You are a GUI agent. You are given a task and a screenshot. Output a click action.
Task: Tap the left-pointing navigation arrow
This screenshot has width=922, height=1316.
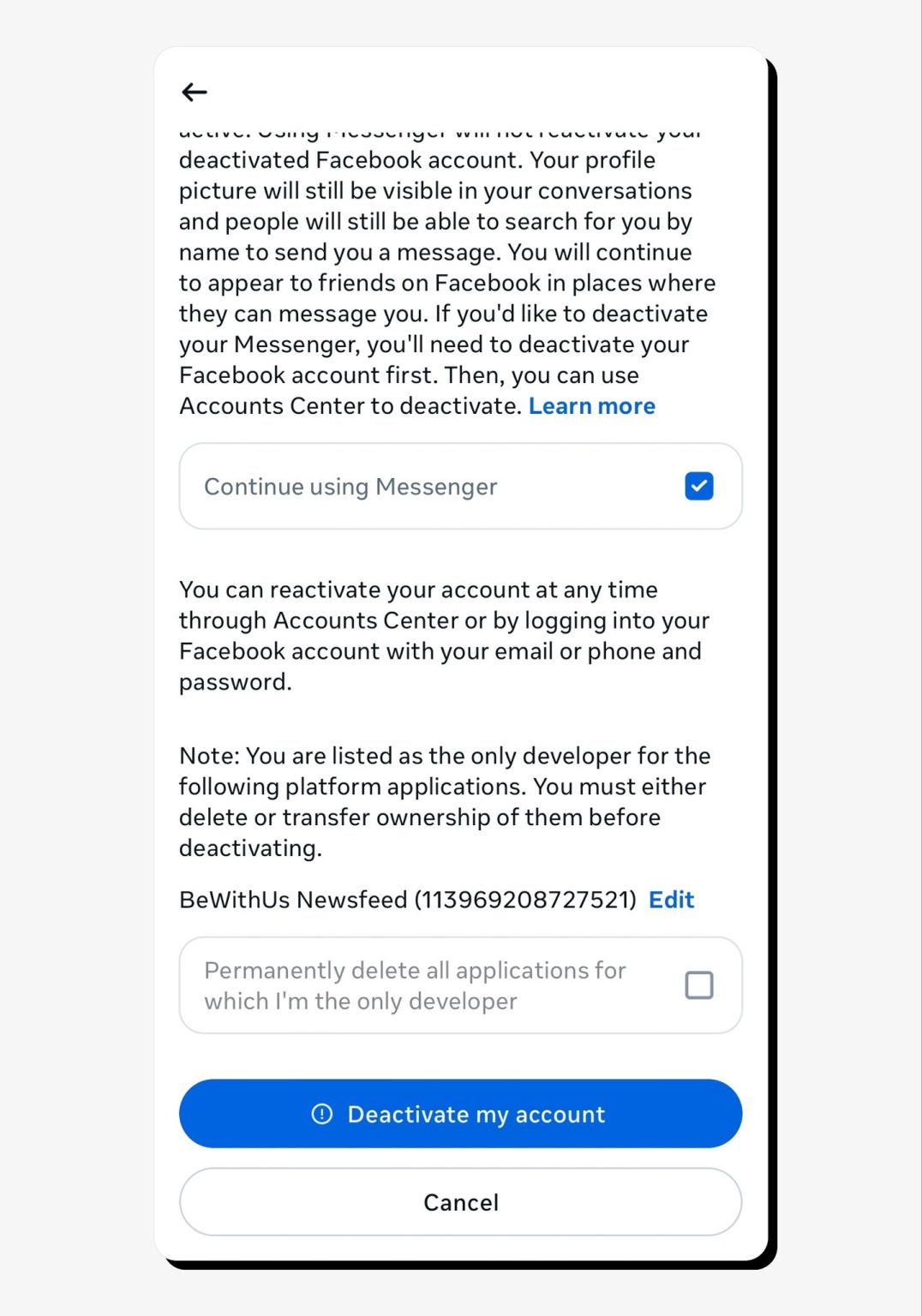pyautogui.click(x=195, y=92)
